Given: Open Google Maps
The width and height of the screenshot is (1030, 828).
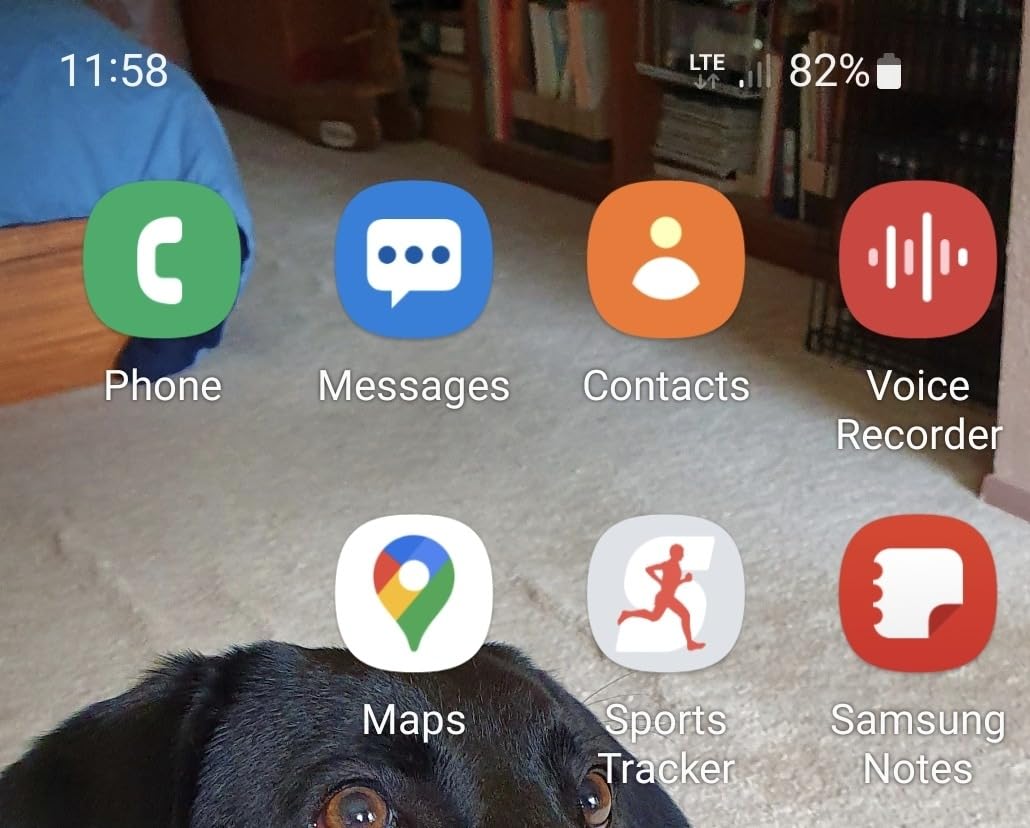Looking at the screenshot, I should (413, 592).
